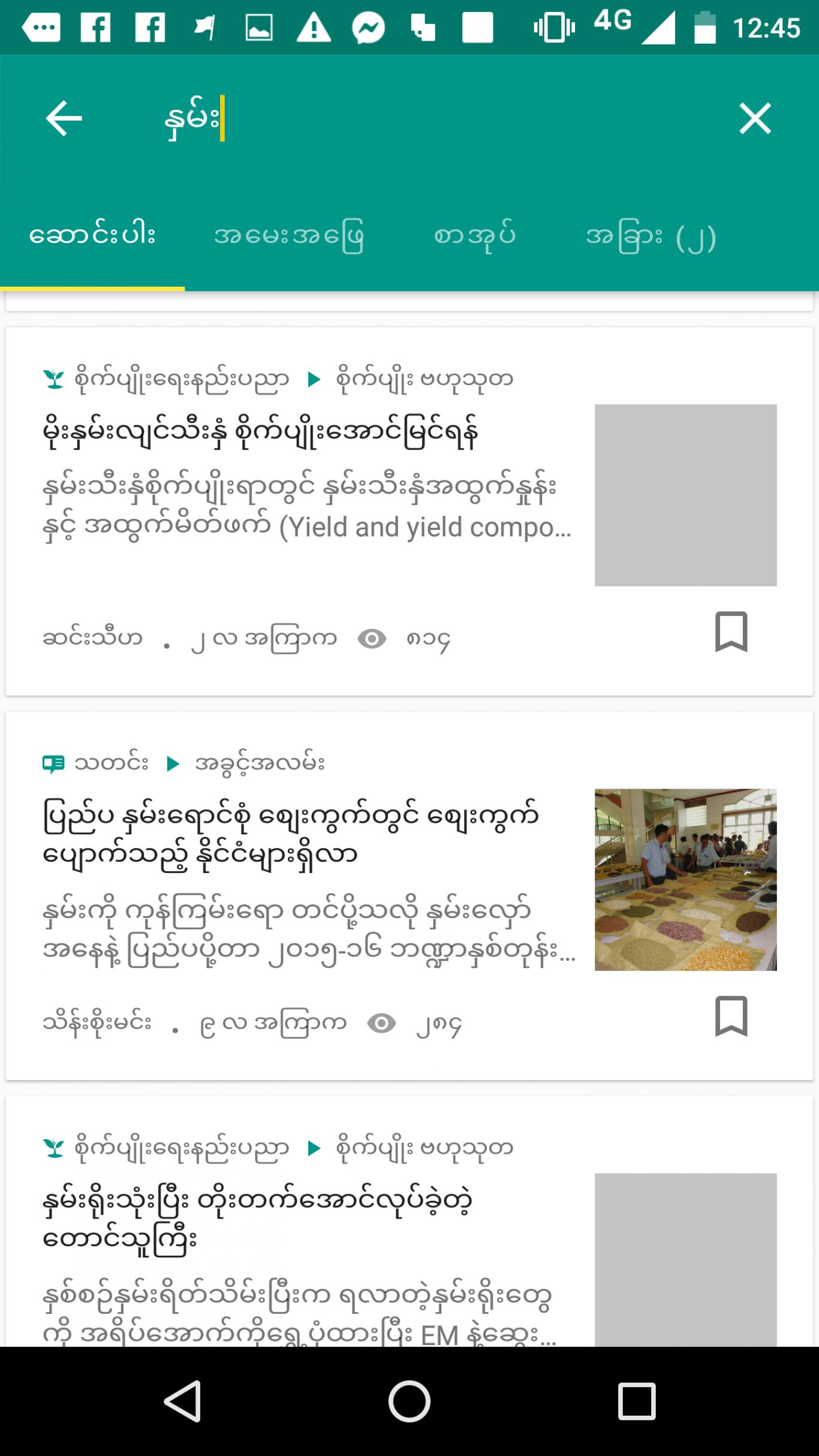Open recent apps from navigation bar
Viewport: 819px width, 1456px height.
click(637, 1401)
